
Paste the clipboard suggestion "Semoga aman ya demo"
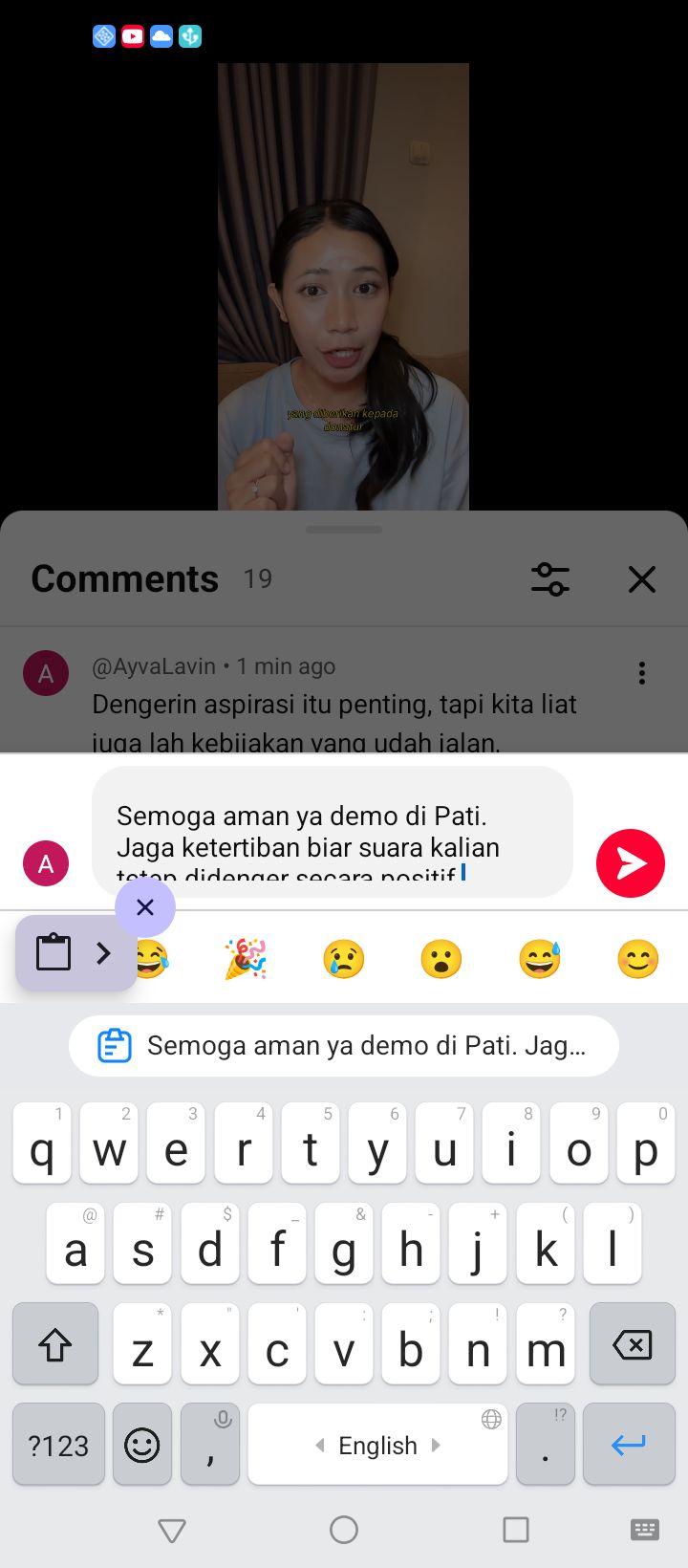pos(344,1046)
